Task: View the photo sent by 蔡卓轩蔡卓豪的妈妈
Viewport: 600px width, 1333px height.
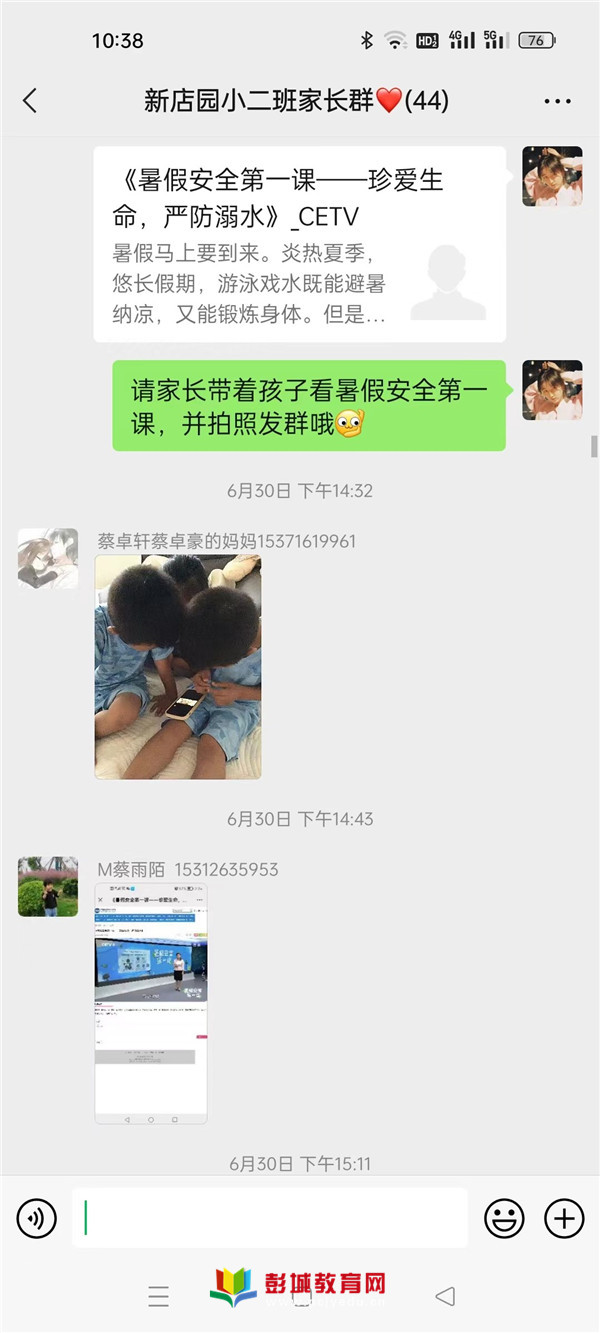Action: [x=178, y=667]
